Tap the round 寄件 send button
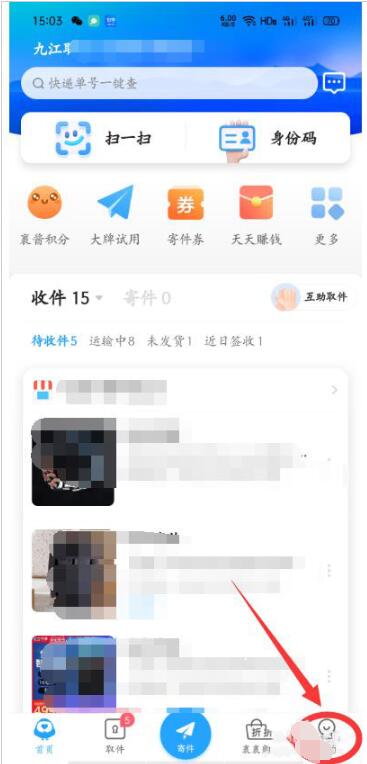This screenshot has height=764, width=367. pyautogui.click(x=185, y=734)
